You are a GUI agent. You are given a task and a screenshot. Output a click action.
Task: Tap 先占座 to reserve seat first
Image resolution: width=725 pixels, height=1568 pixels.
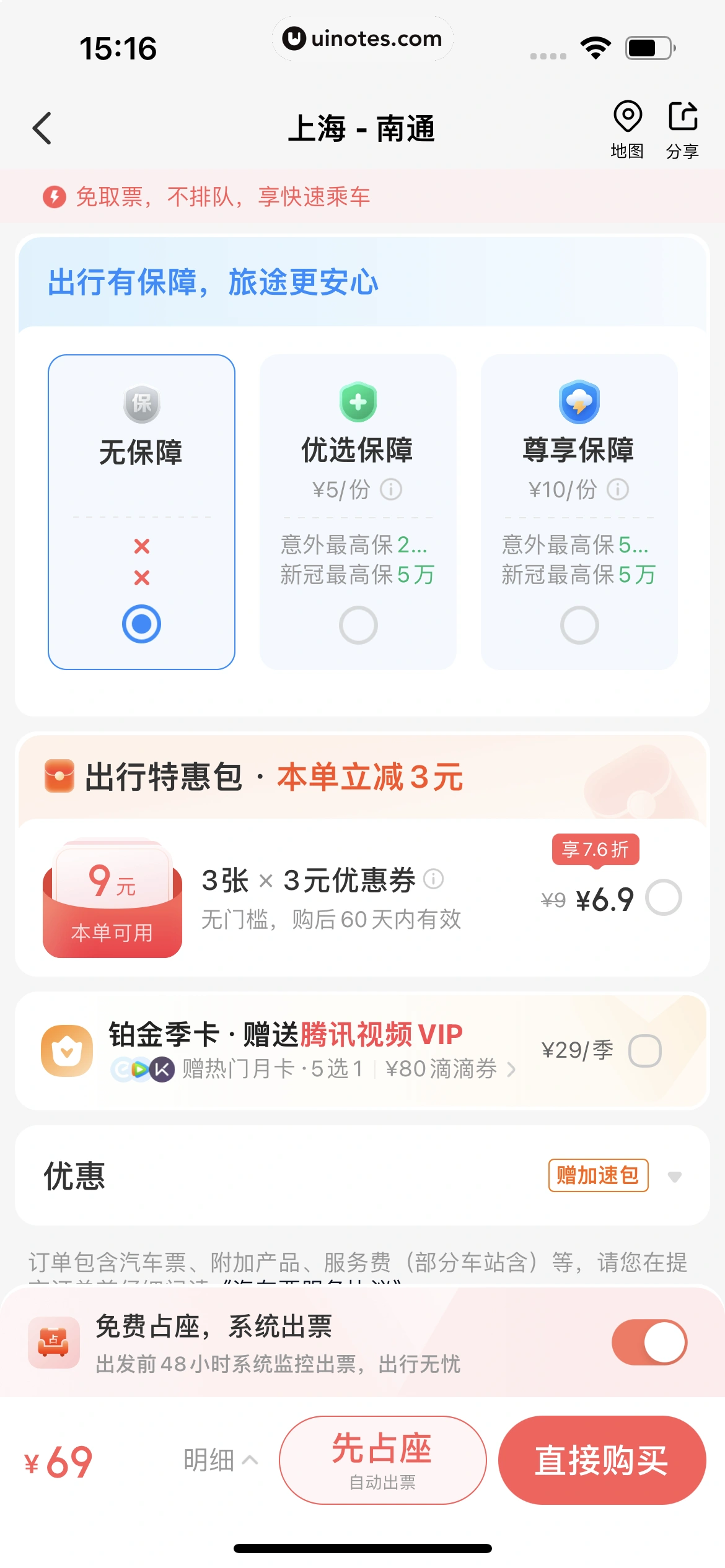382,1460
